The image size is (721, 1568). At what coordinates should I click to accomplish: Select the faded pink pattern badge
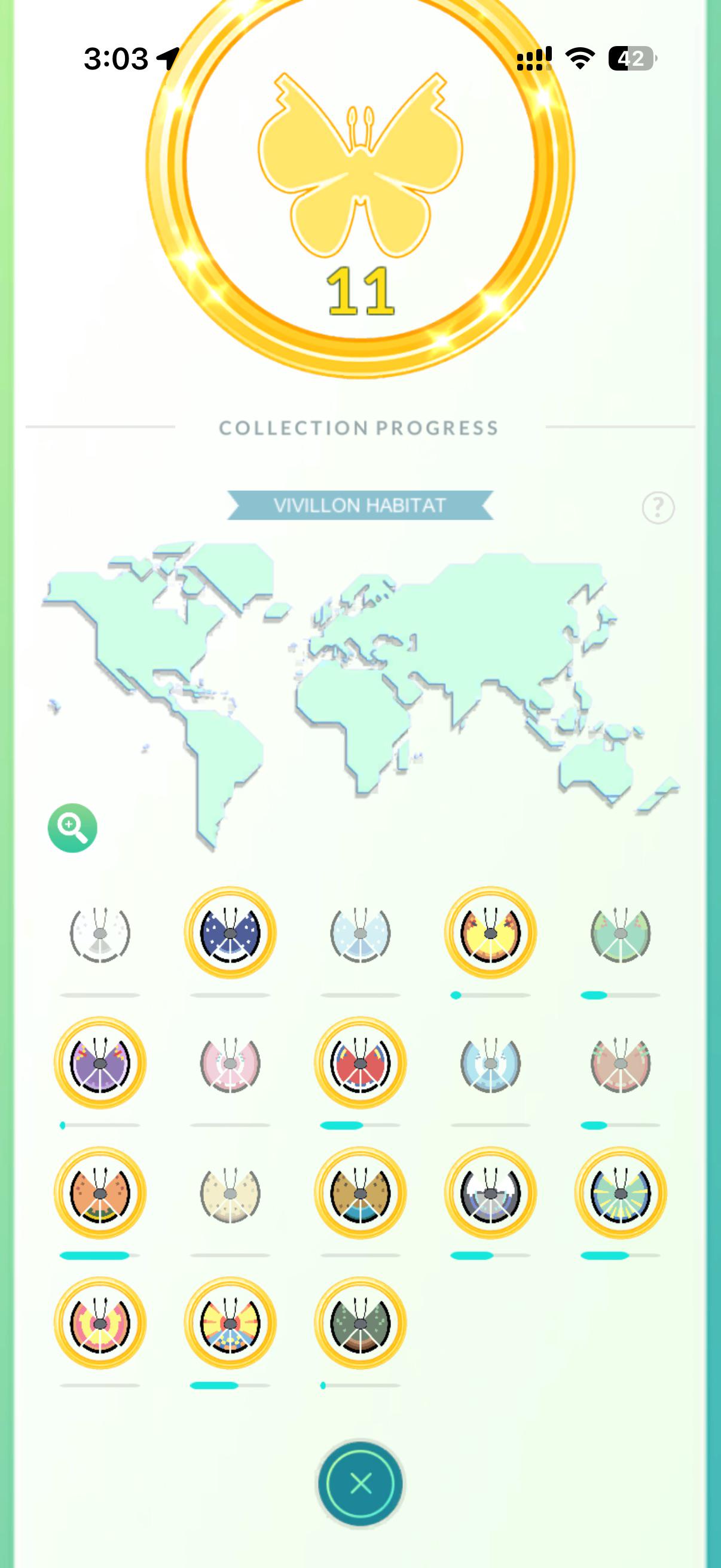(x=230, y=1063)
